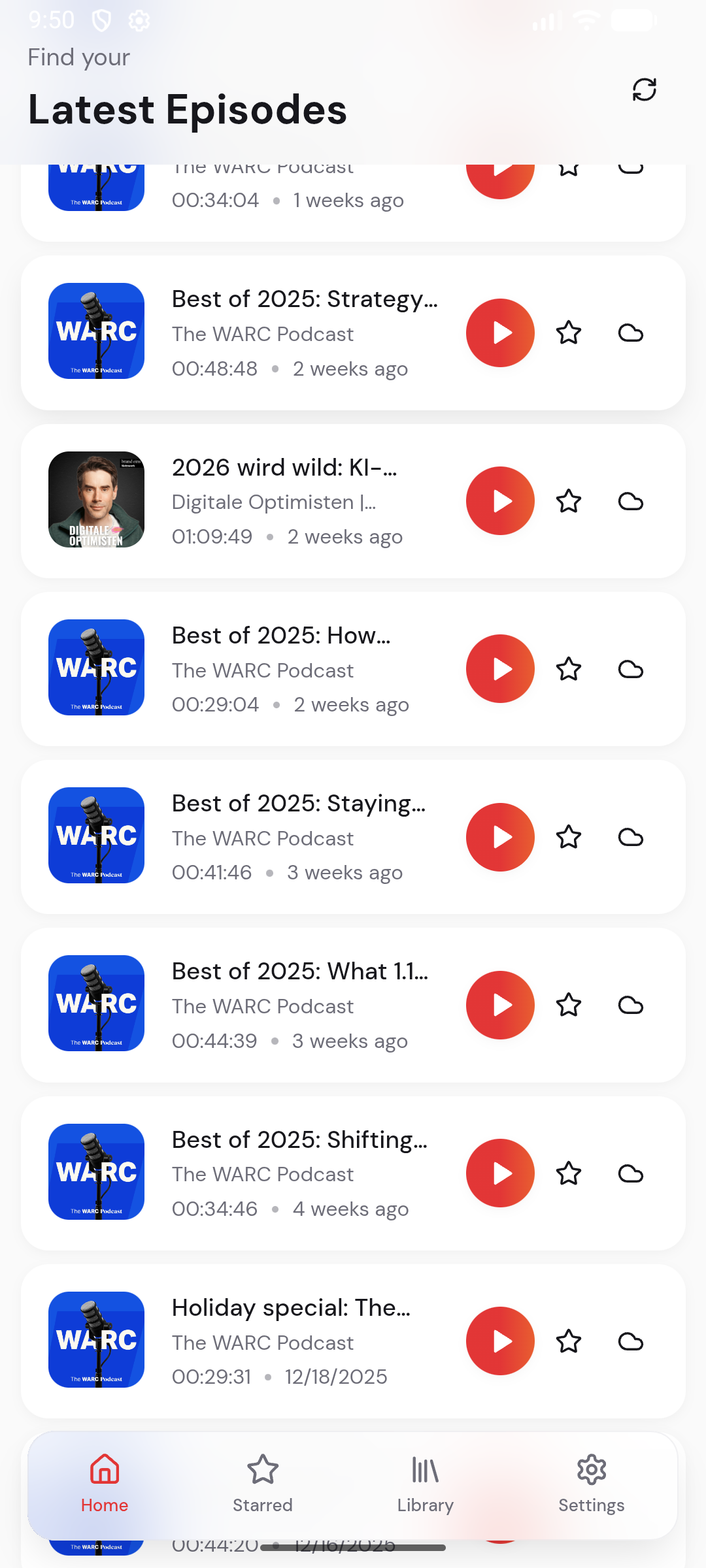Play the '2026 wird wild' episode
The width and height of the screenshot is (706, 1568).
[x=499, y=501]
